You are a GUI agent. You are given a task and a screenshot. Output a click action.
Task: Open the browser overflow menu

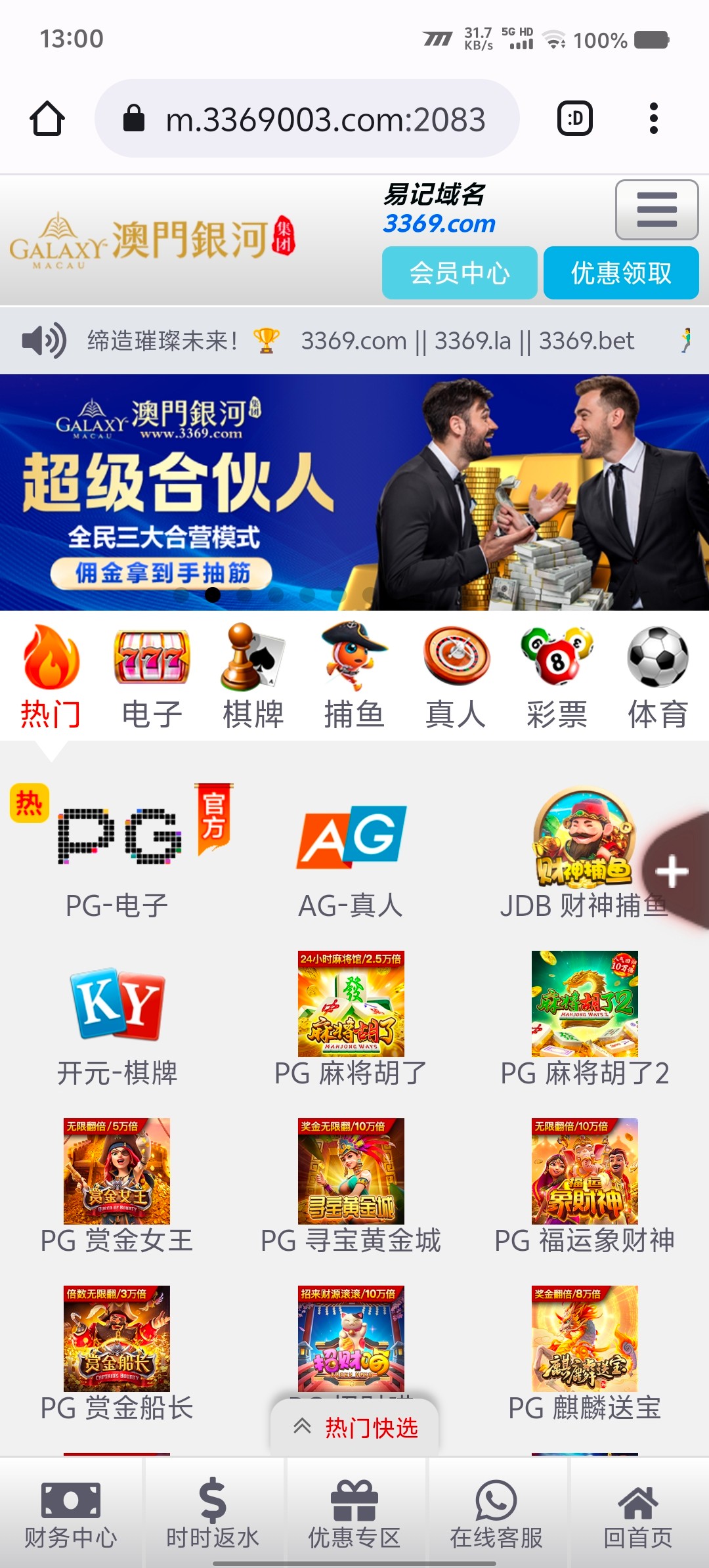tap(653, 119)
